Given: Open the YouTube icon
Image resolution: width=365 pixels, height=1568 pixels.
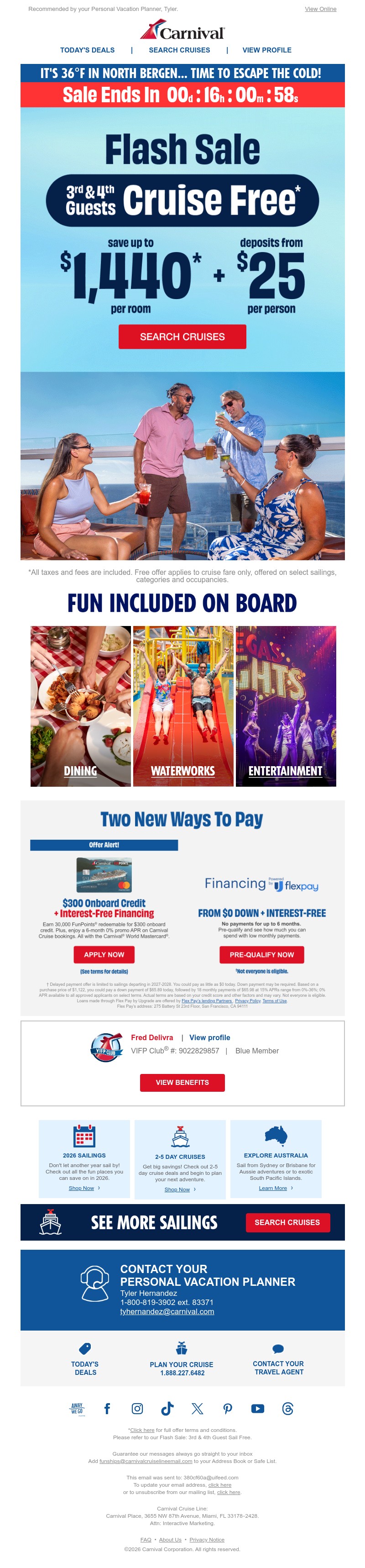Looking at the screenshot, I should click(x=257, y=1409).
